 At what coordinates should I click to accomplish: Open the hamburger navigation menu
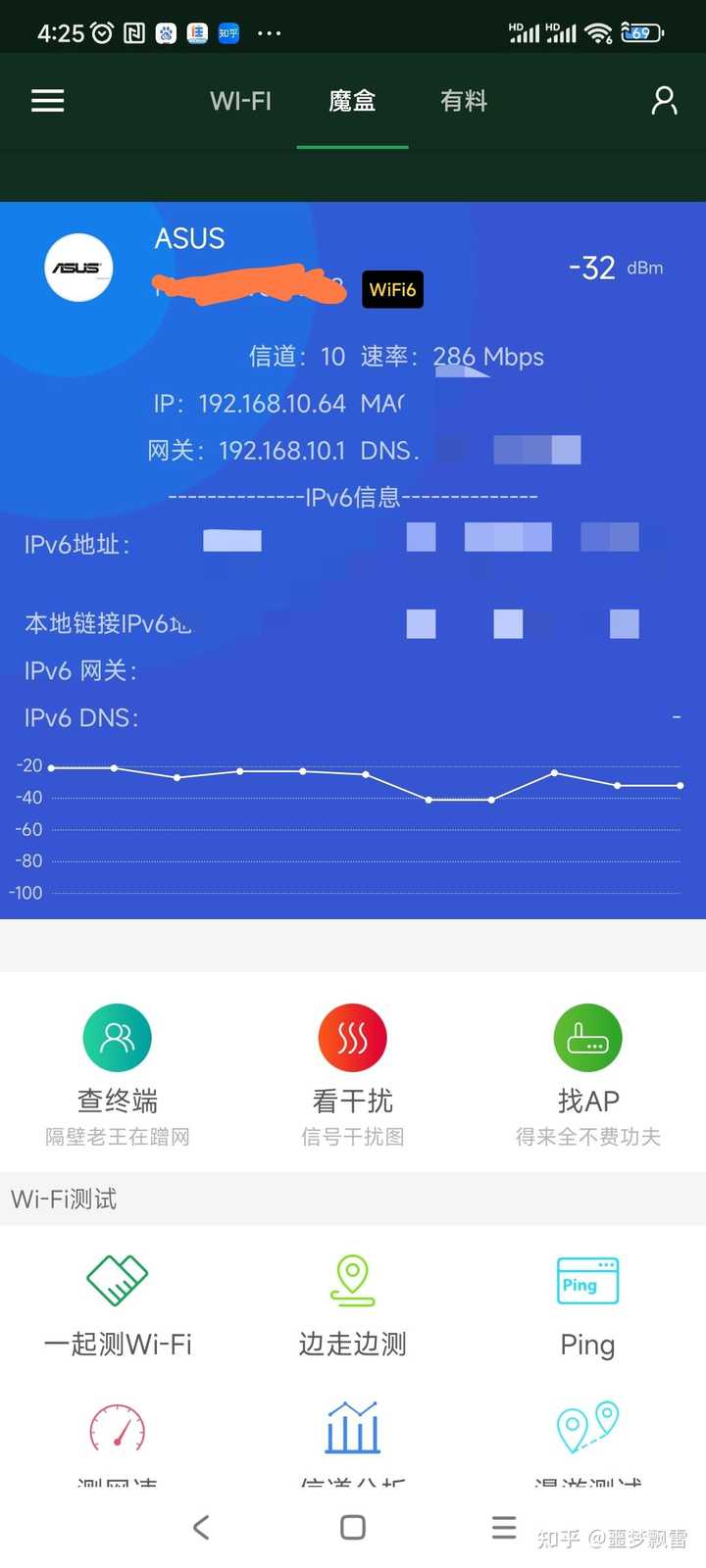click(47, 100)
